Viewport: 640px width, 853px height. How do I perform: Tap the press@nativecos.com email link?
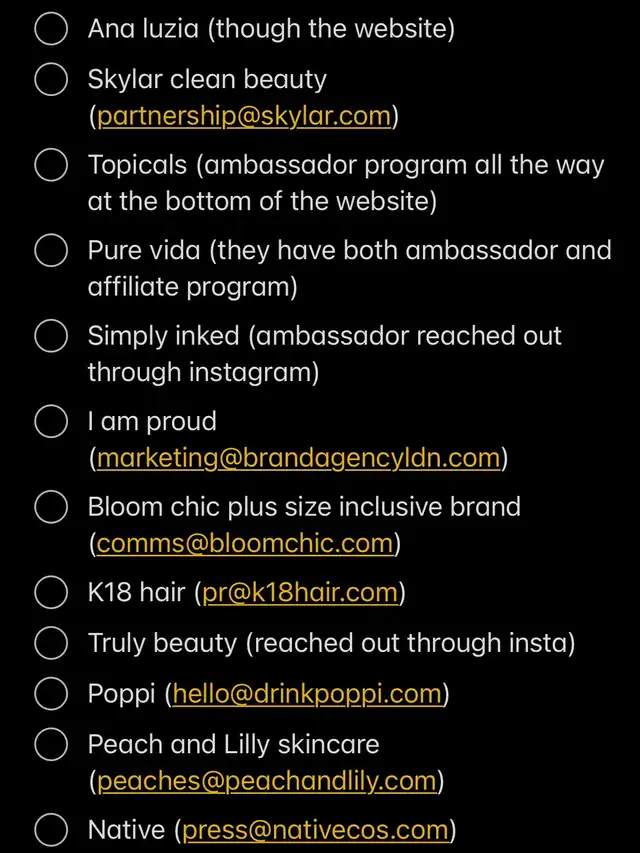pos(313,830)
